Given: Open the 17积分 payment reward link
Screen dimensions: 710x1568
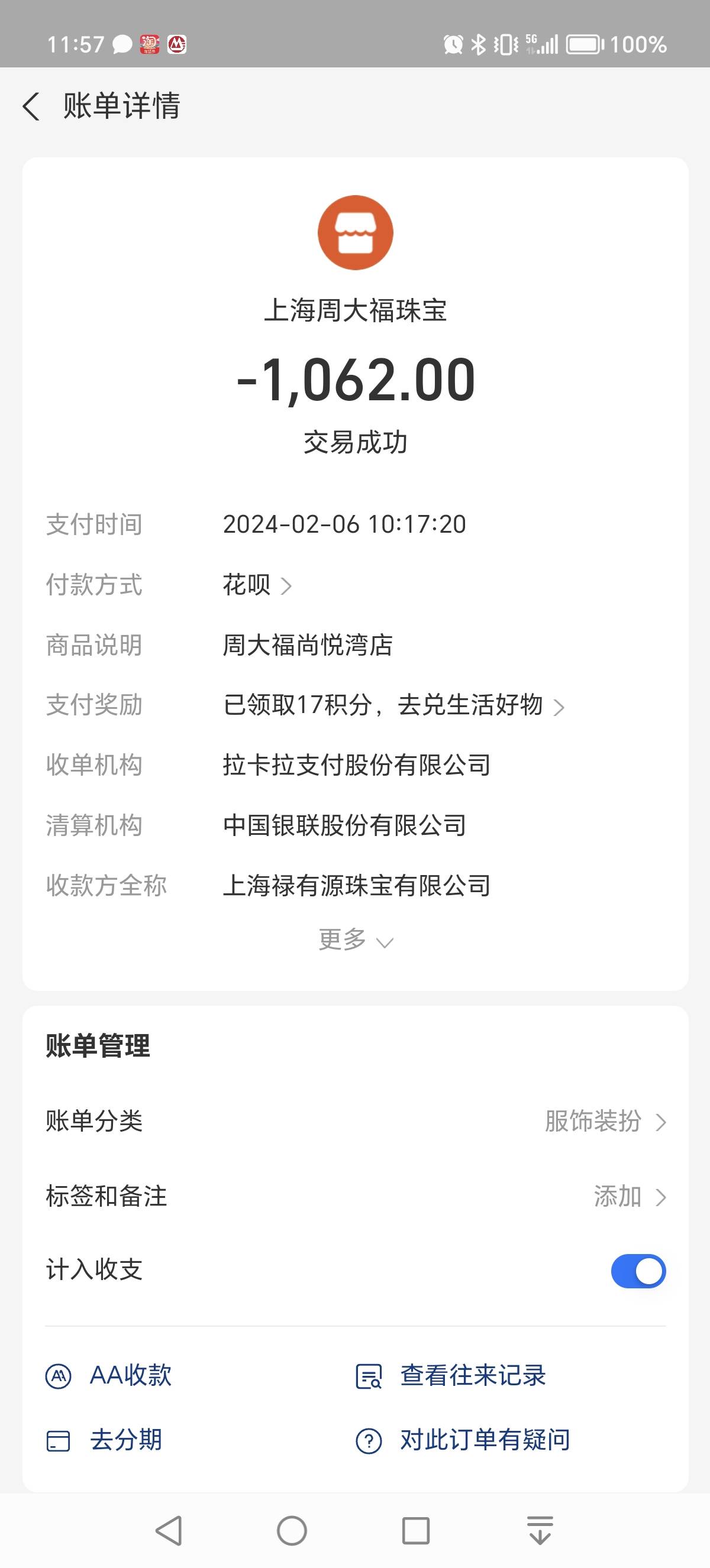Looking at the screenshot, I should [393, 705].
